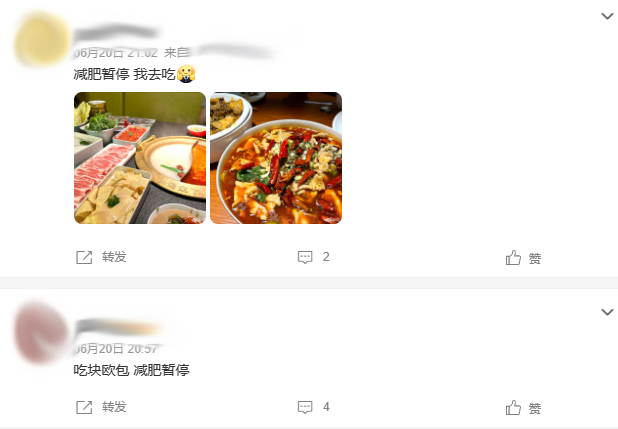Viewport: 618px width, 429px height.
Task: Open the pink avatar's profile
Action: pos(42,334)
